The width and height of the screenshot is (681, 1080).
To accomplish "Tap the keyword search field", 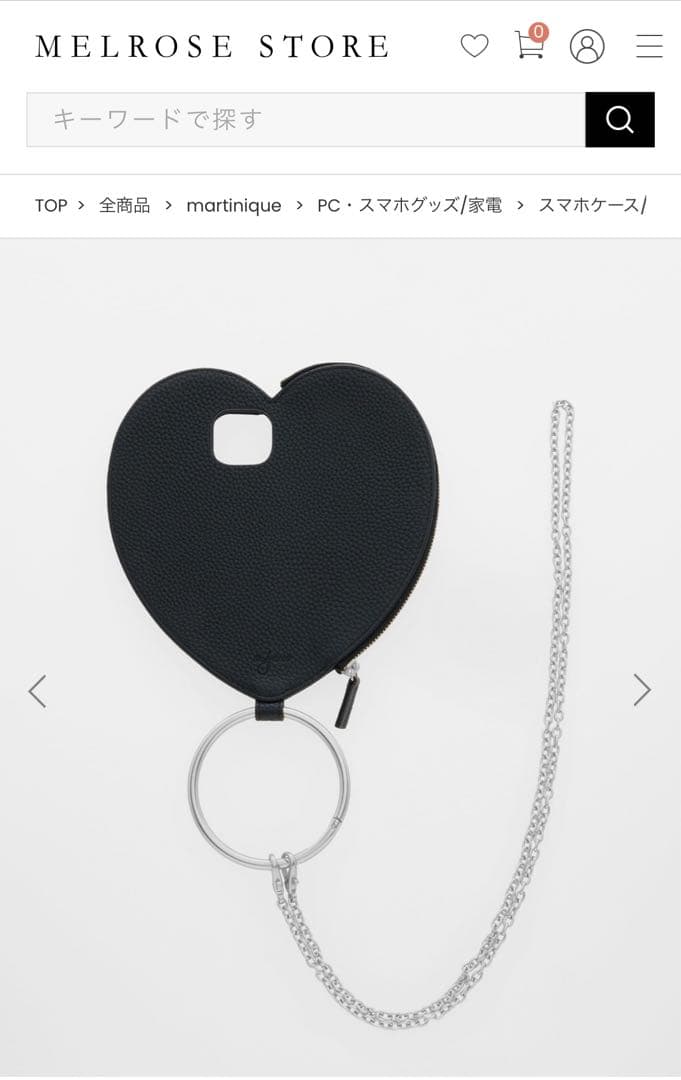I will 305,120.
